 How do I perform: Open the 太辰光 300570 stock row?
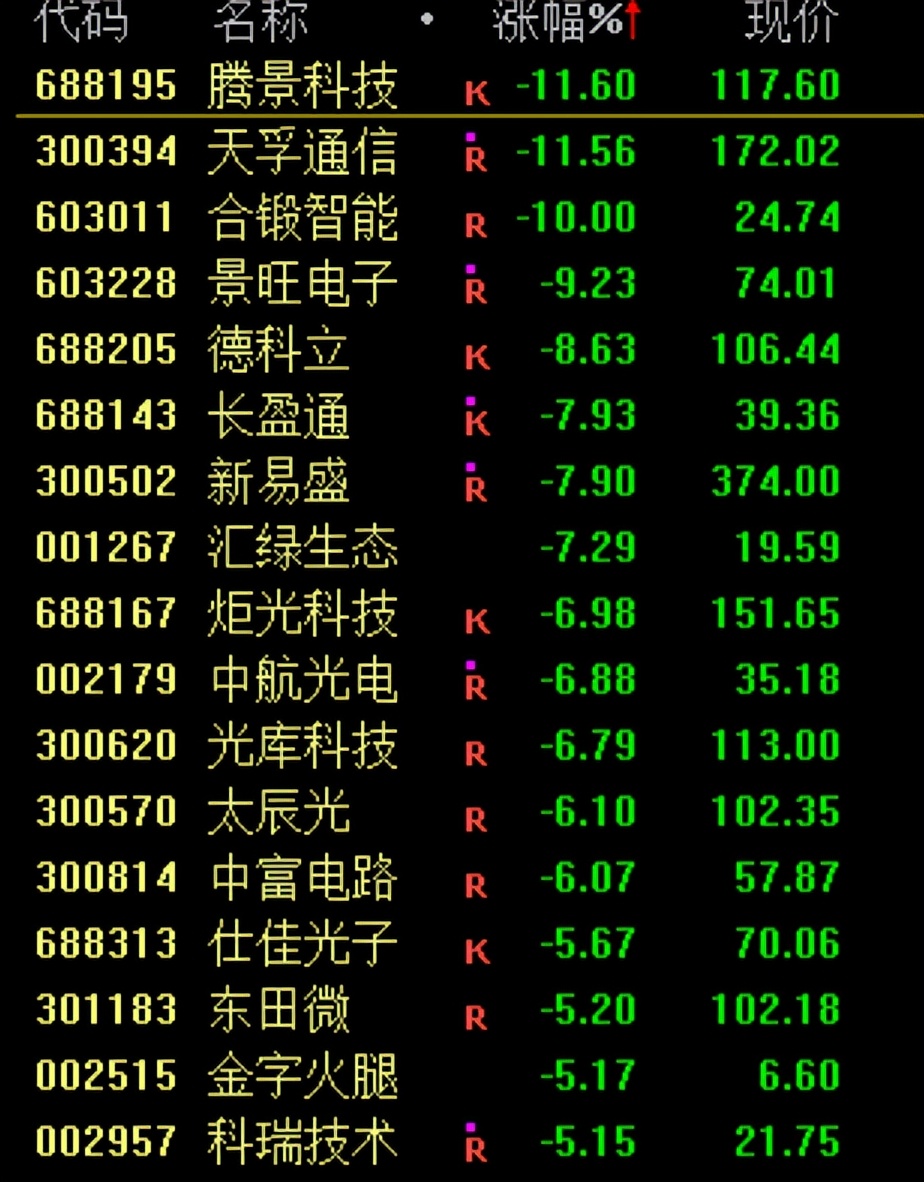pyautogui.click(x=280, y=811)
